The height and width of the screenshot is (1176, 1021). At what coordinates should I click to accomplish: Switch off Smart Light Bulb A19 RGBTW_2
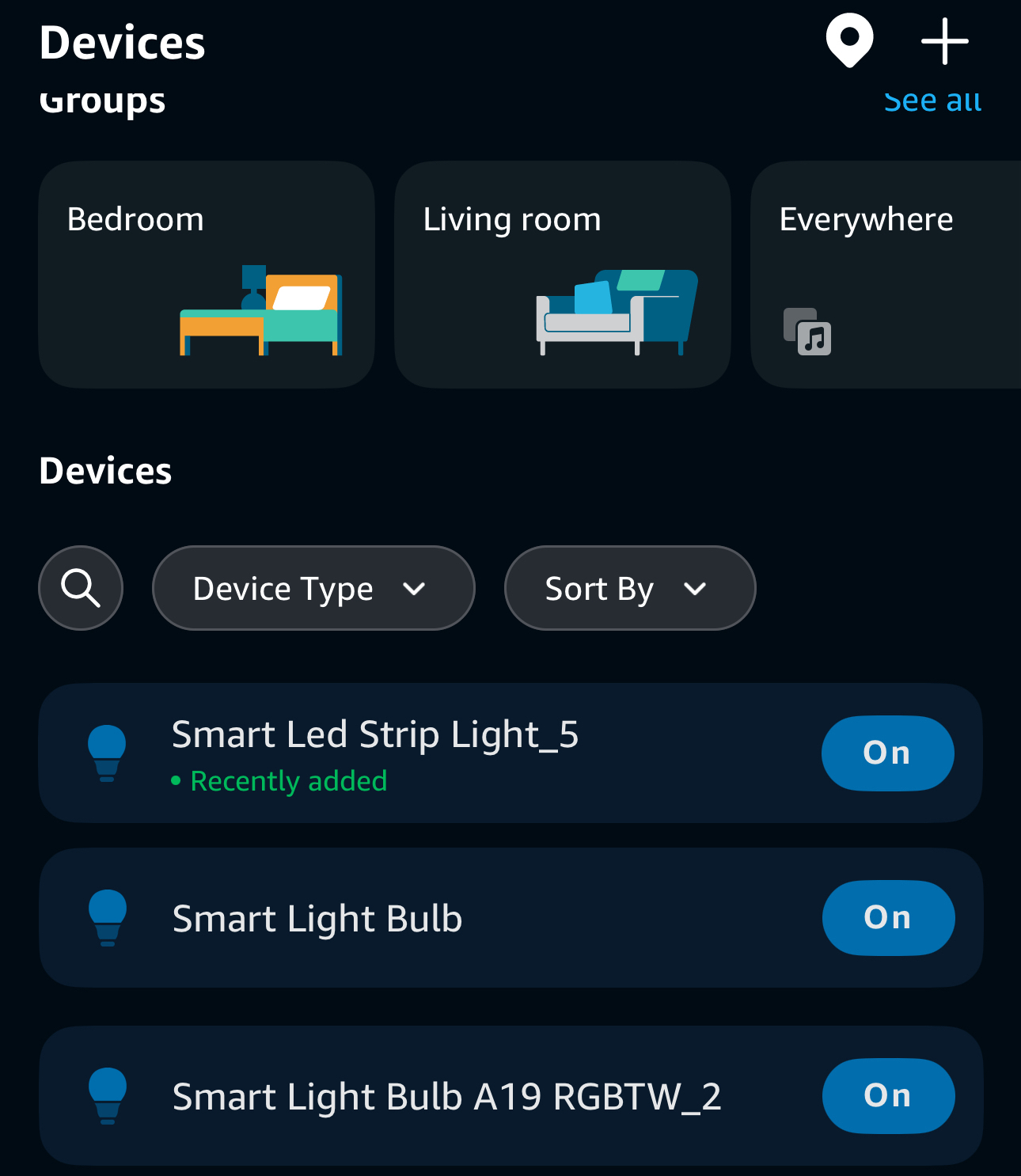888,1095
